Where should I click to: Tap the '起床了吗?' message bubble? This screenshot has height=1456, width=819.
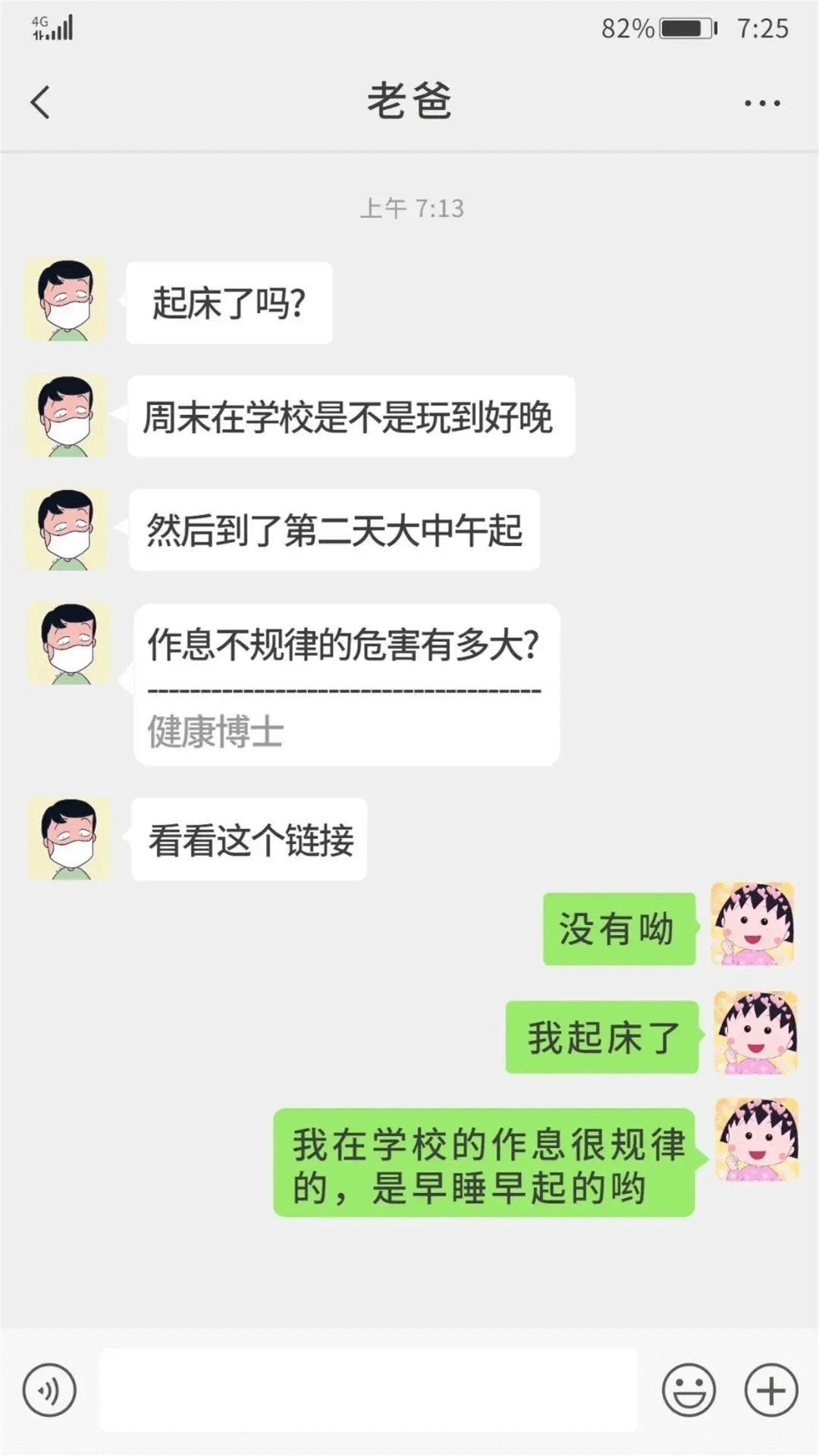(230, 301)
